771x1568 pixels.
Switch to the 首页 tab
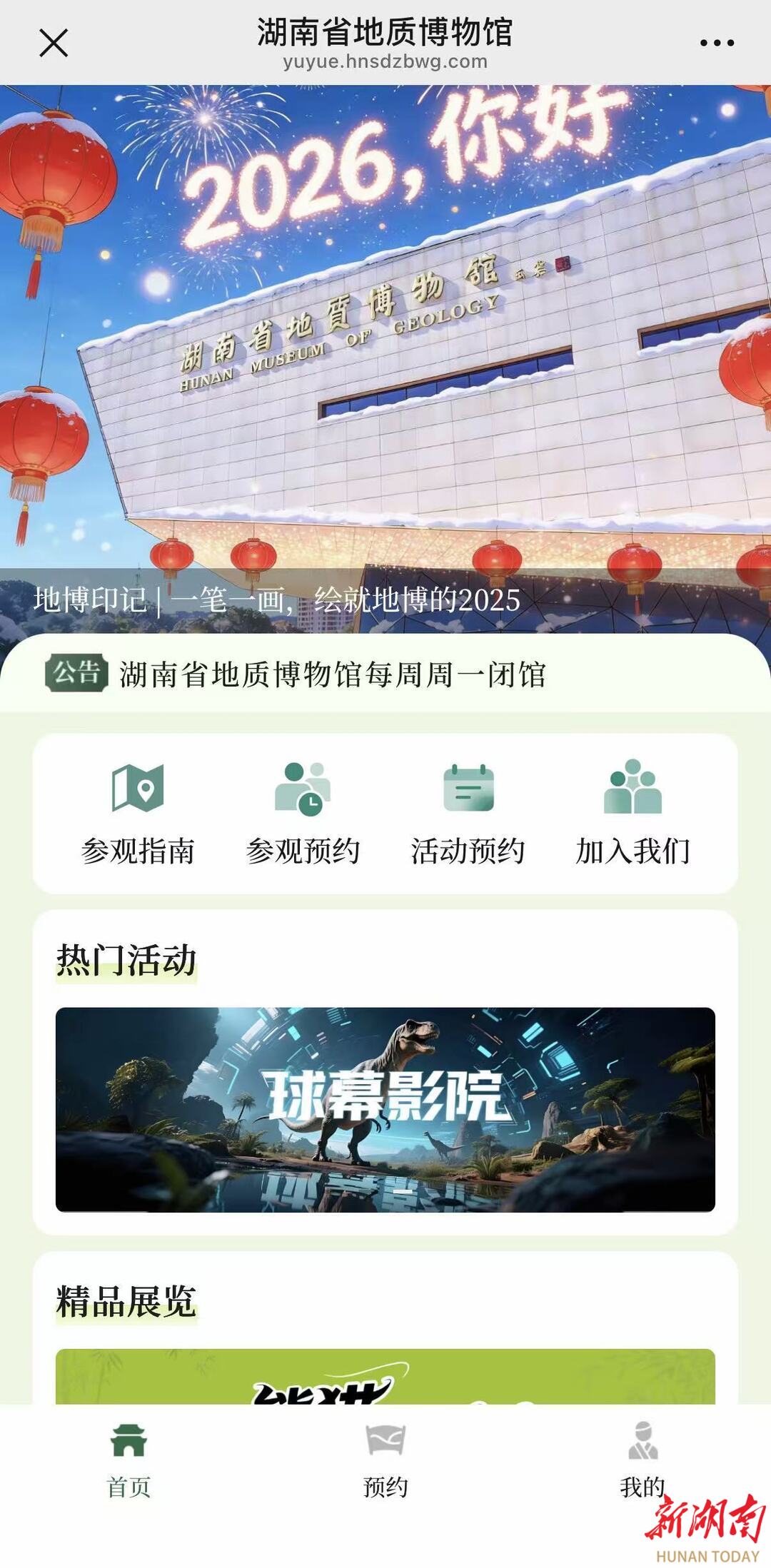click(128, 1459)
